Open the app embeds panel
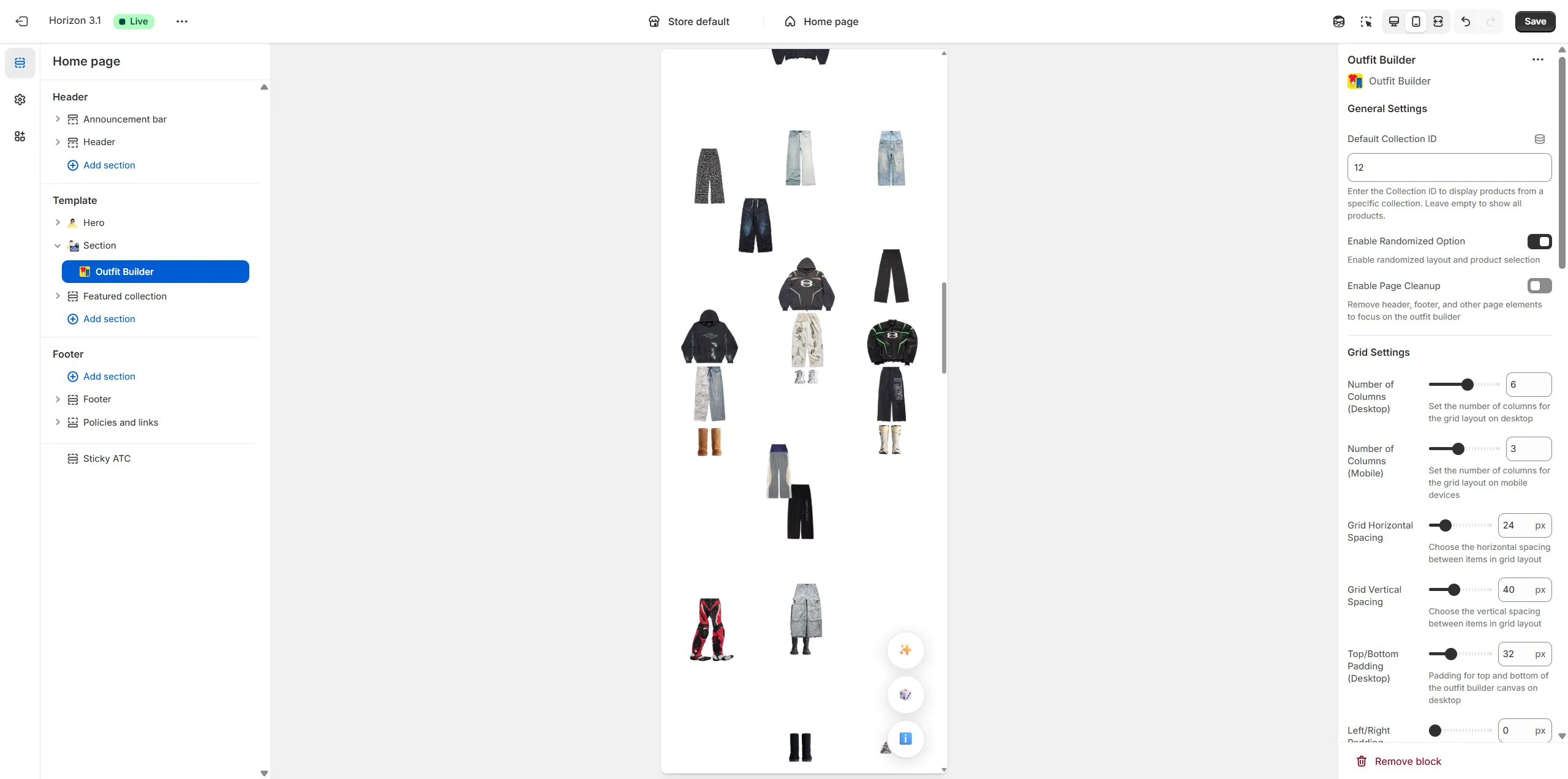This screenshot has height=779, width=1568. (20, 136)
